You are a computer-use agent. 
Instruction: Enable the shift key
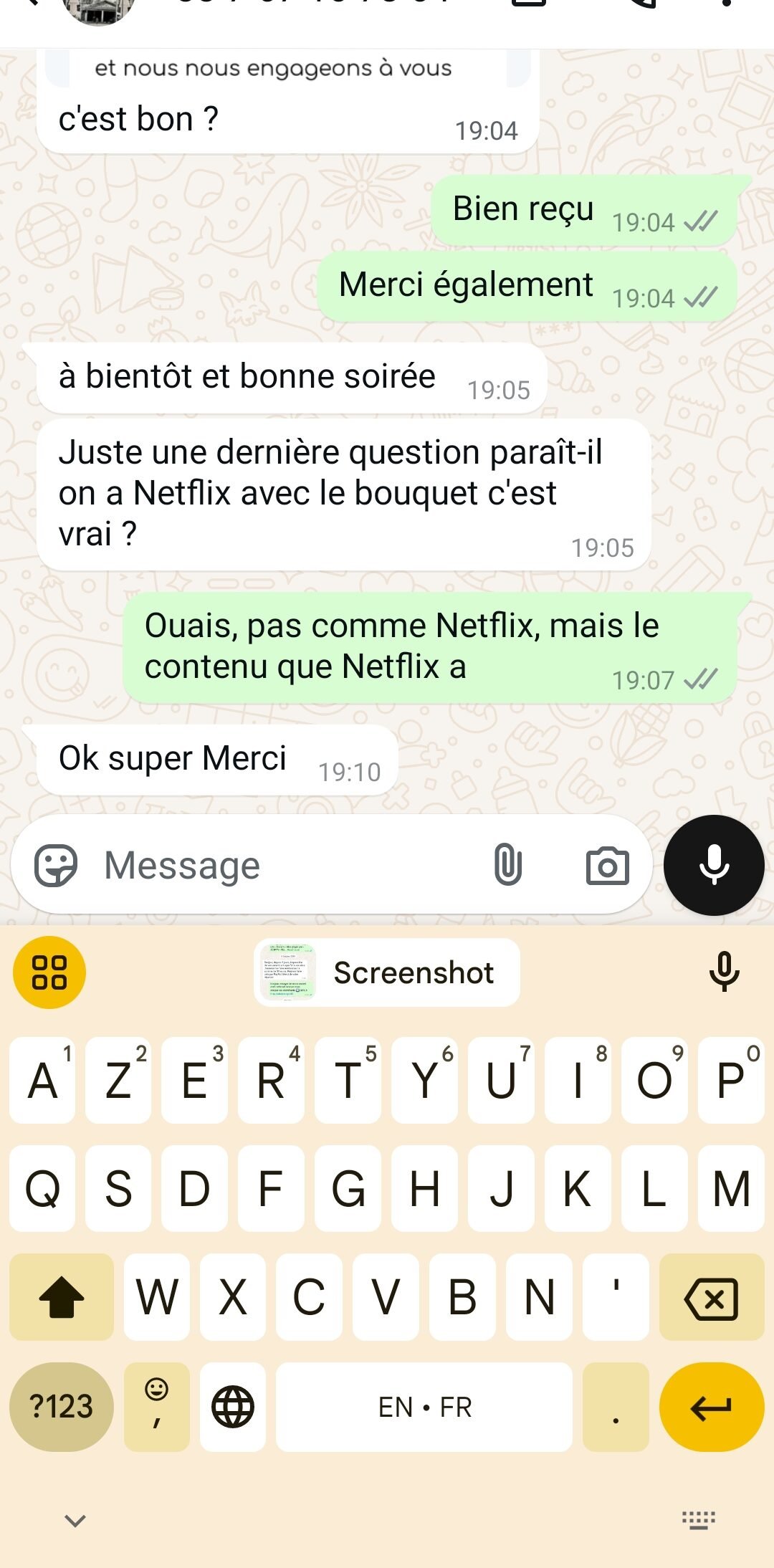coord(61,1298)
